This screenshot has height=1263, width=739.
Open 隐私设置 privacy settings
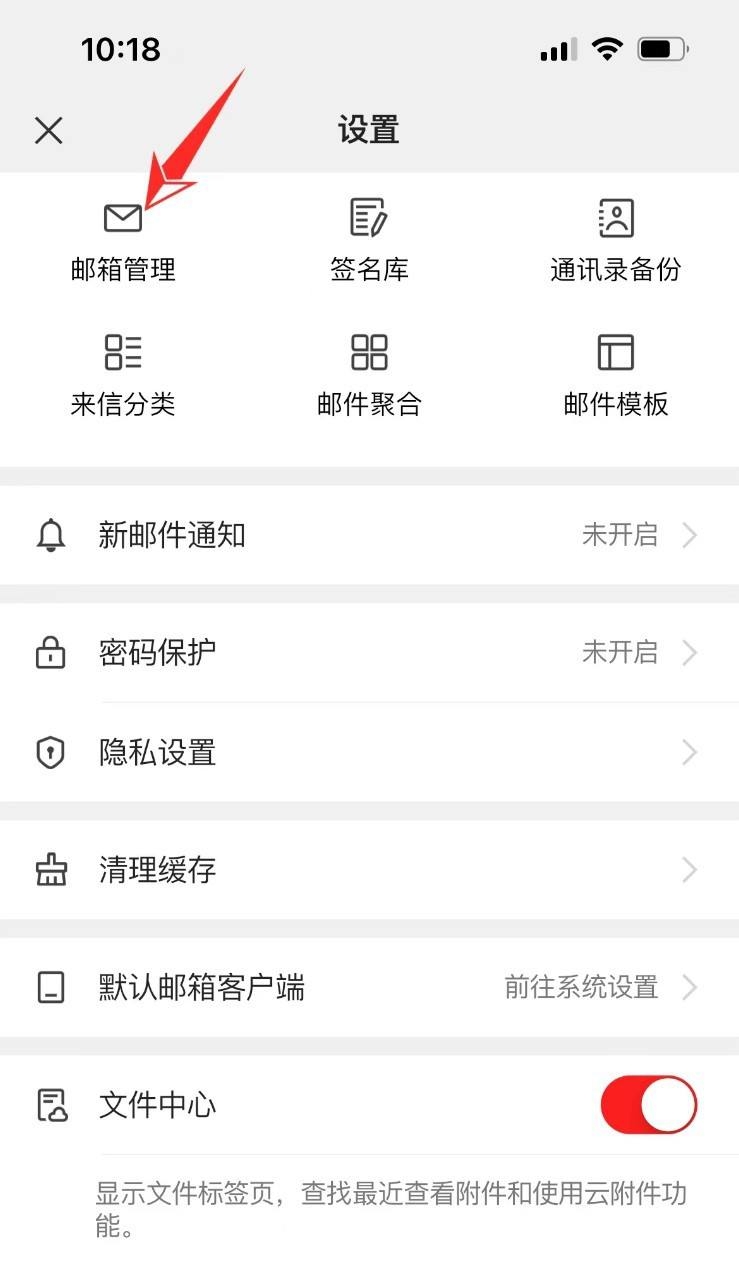369,752
